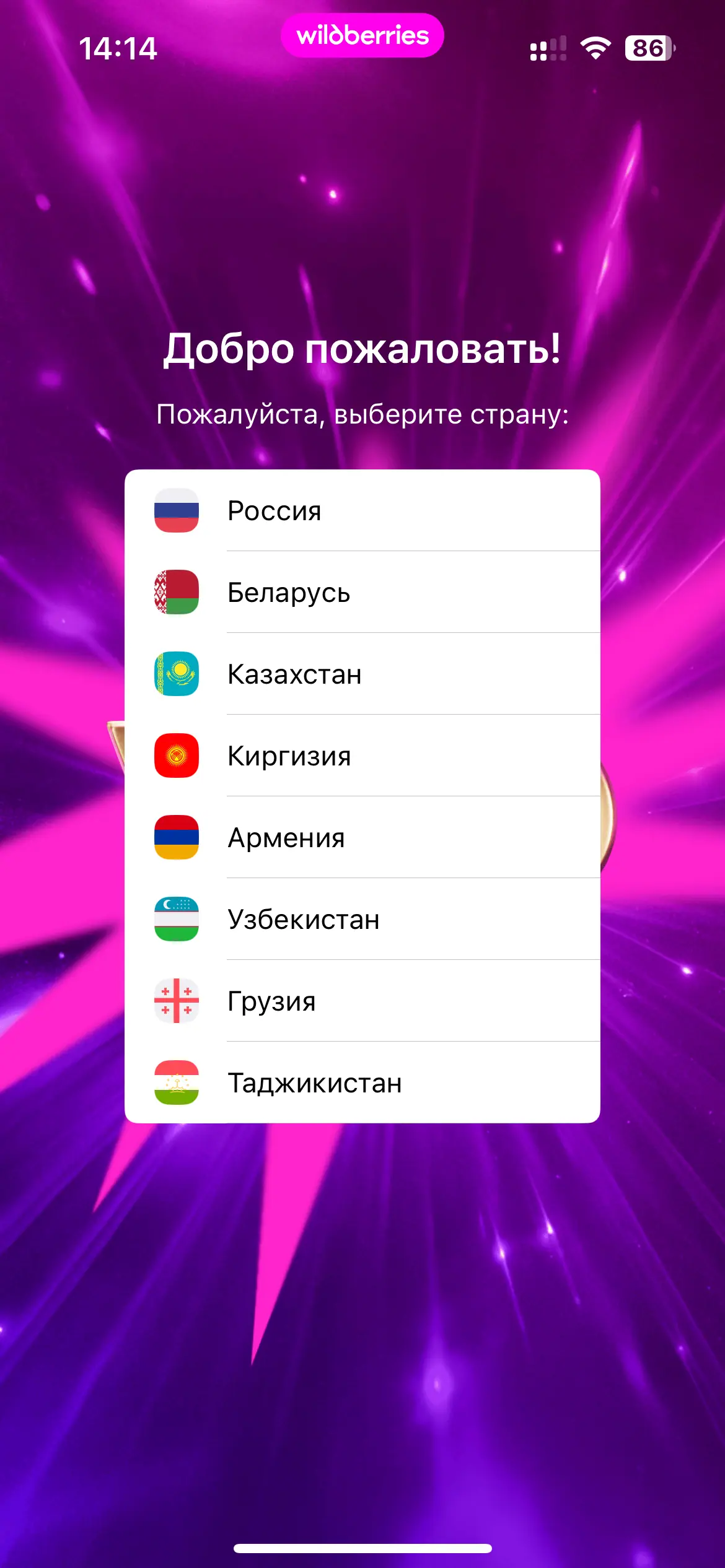Viewport: 725px width, 1568px height.
Task: Select Грузия as your country
Action: pos(362,1001)
